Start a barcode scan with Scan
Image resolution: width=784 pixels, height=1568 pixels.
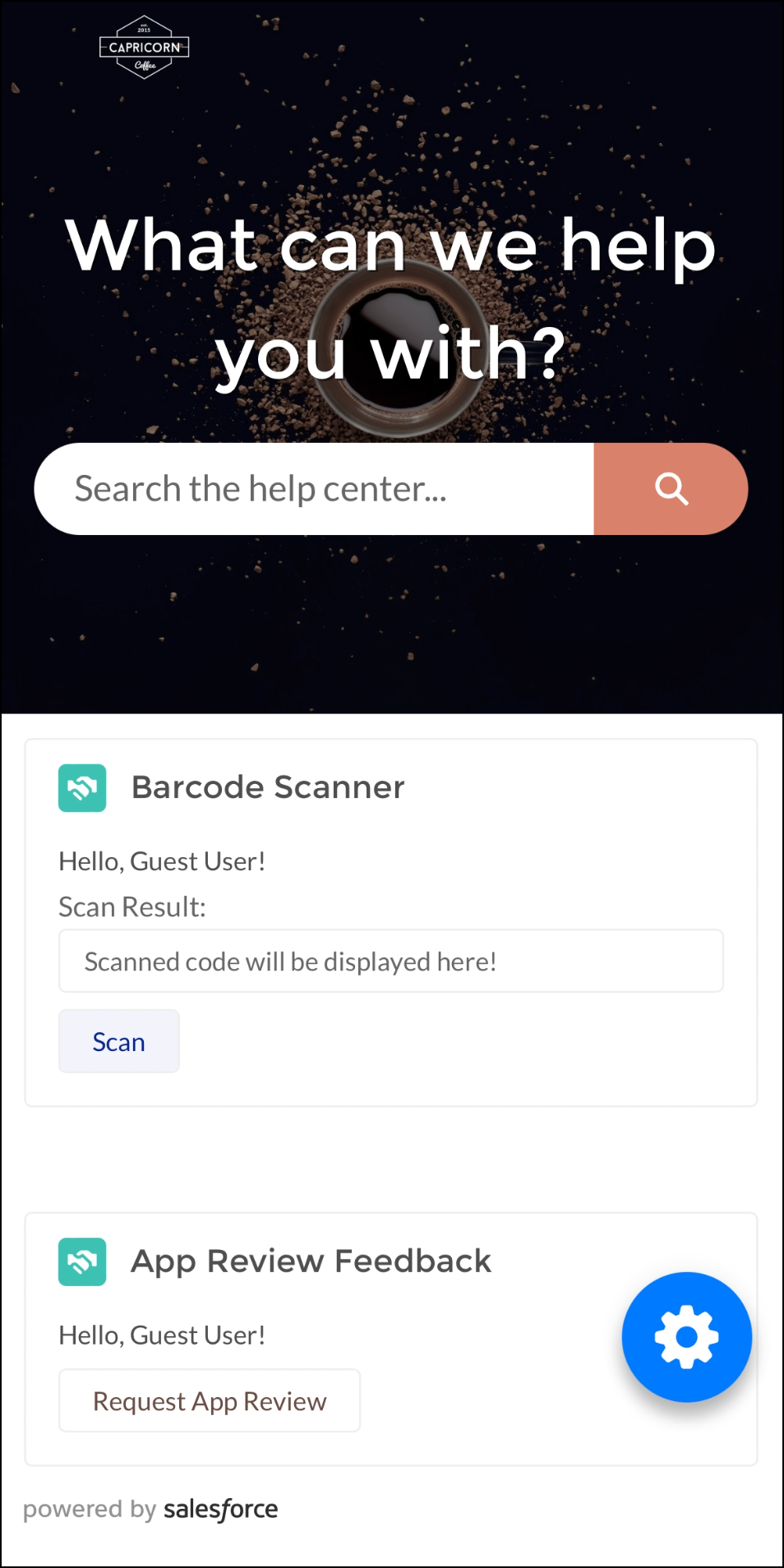(119, 1041)
